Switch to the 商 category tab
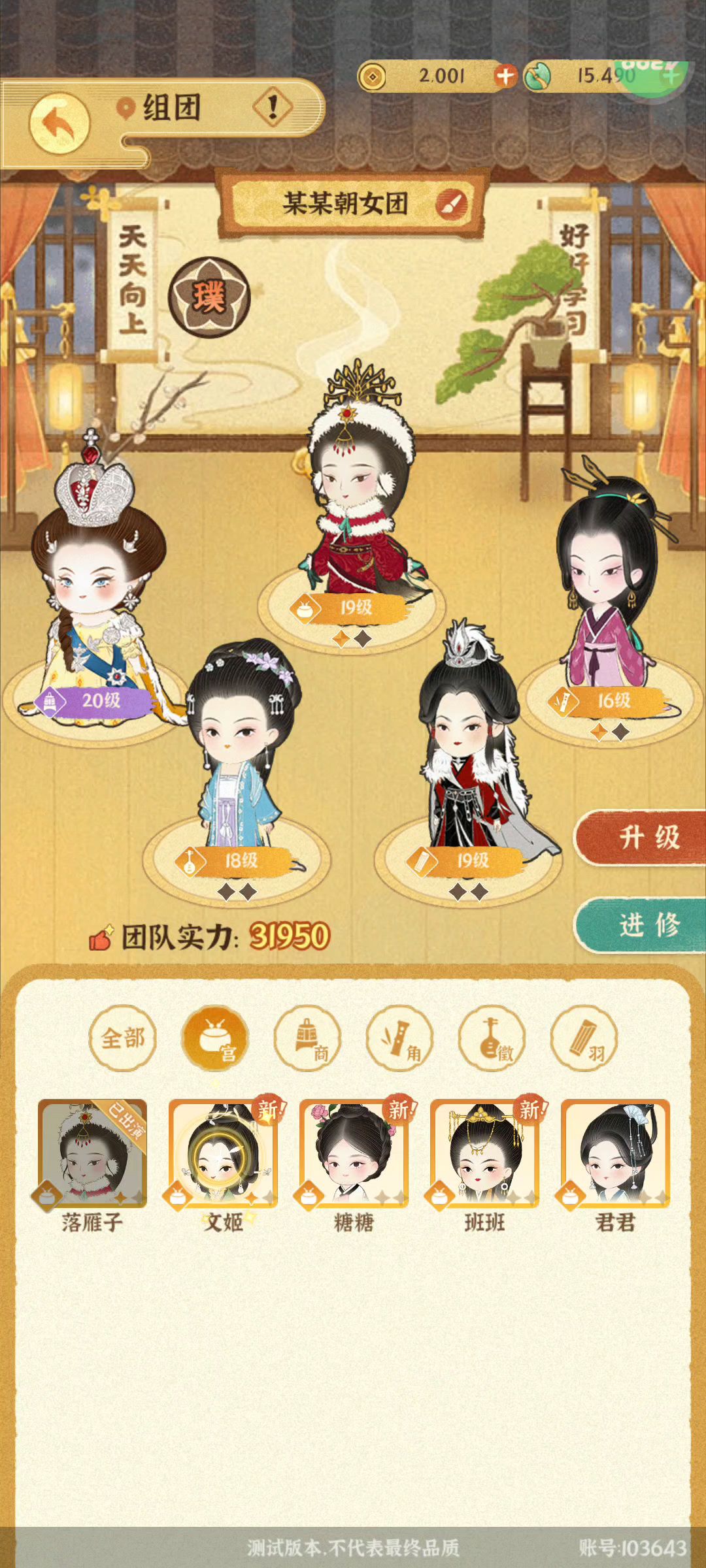This screenshot has width=706, height=1568. pyautogui.click(x=307, y=1038)
